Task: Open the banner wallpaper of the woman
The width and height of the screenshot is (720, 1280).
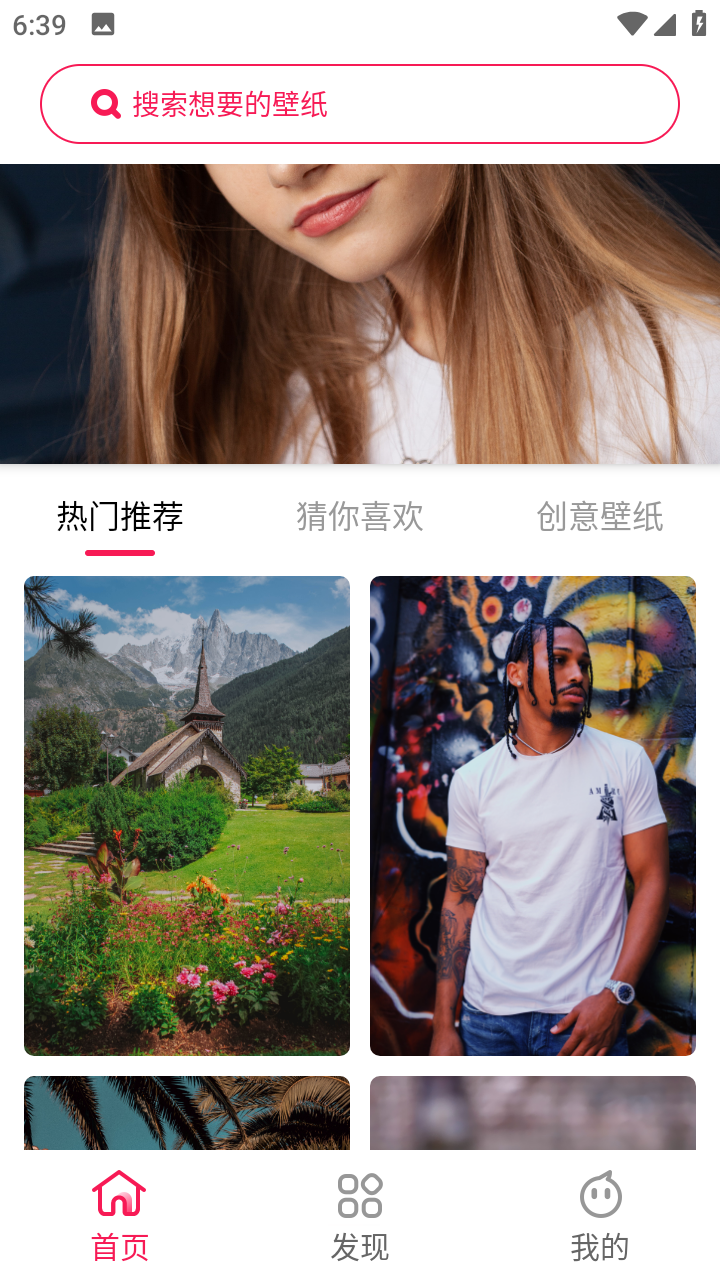Action: point(360,313)
